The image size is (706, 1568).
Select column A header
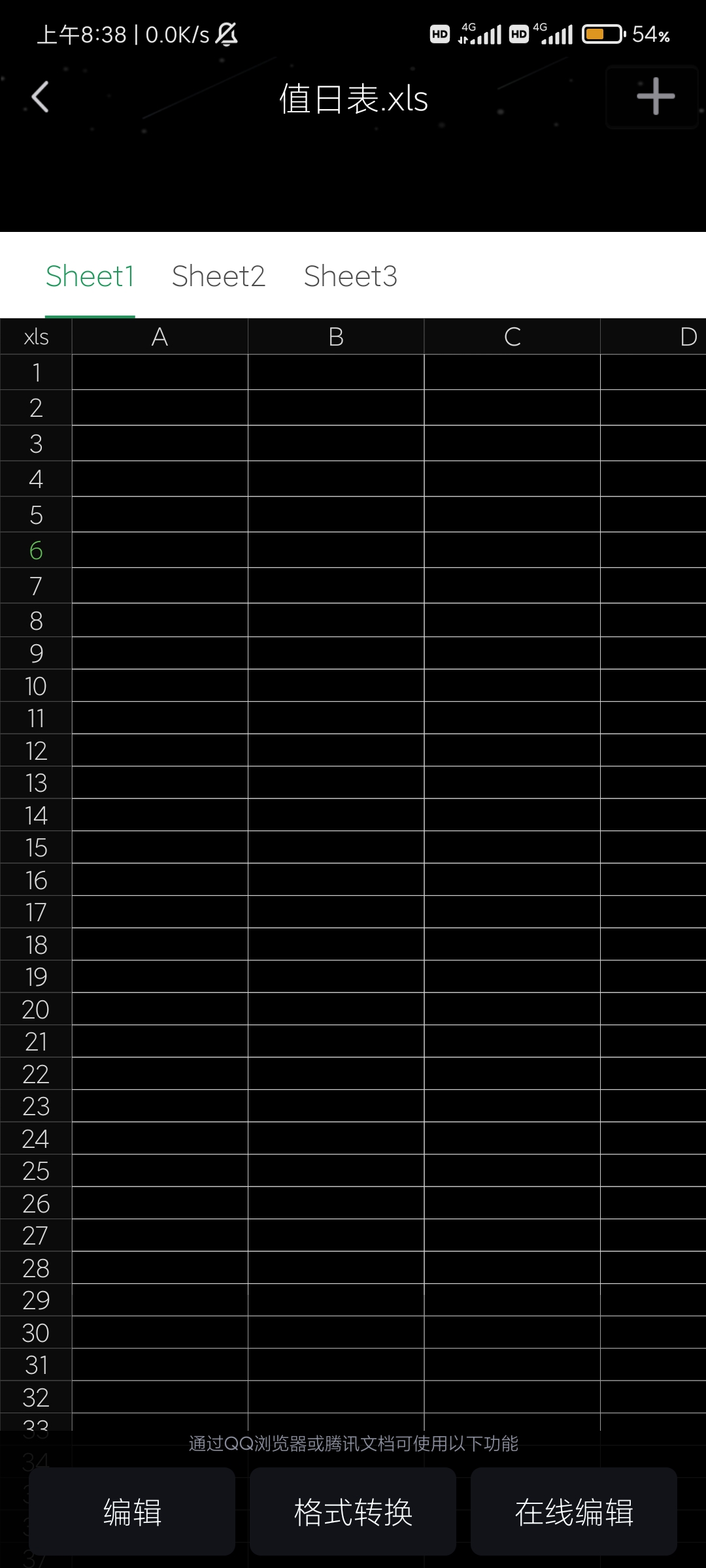(160, 336)
